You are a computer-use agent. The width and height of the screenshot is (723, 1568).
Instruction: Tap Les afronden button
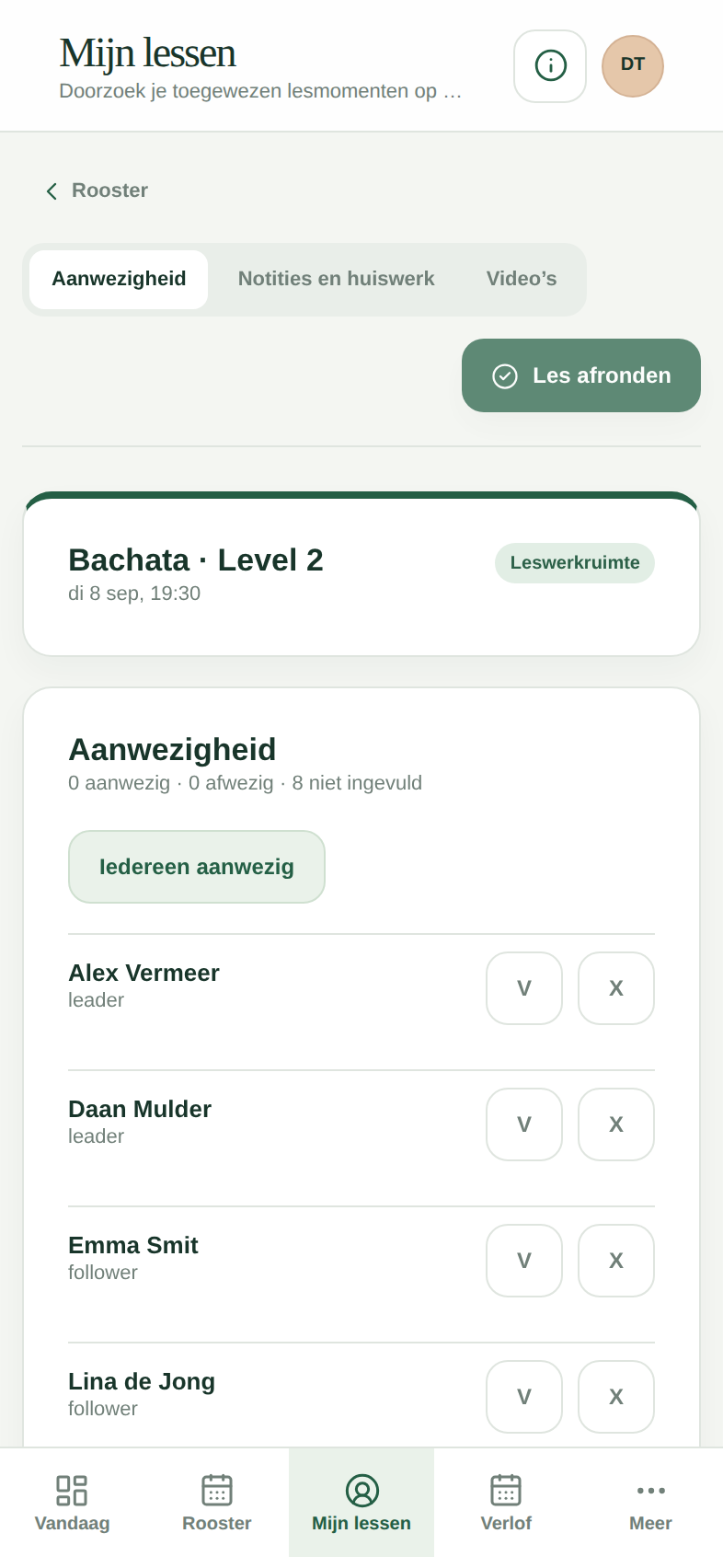pos(581,375)
